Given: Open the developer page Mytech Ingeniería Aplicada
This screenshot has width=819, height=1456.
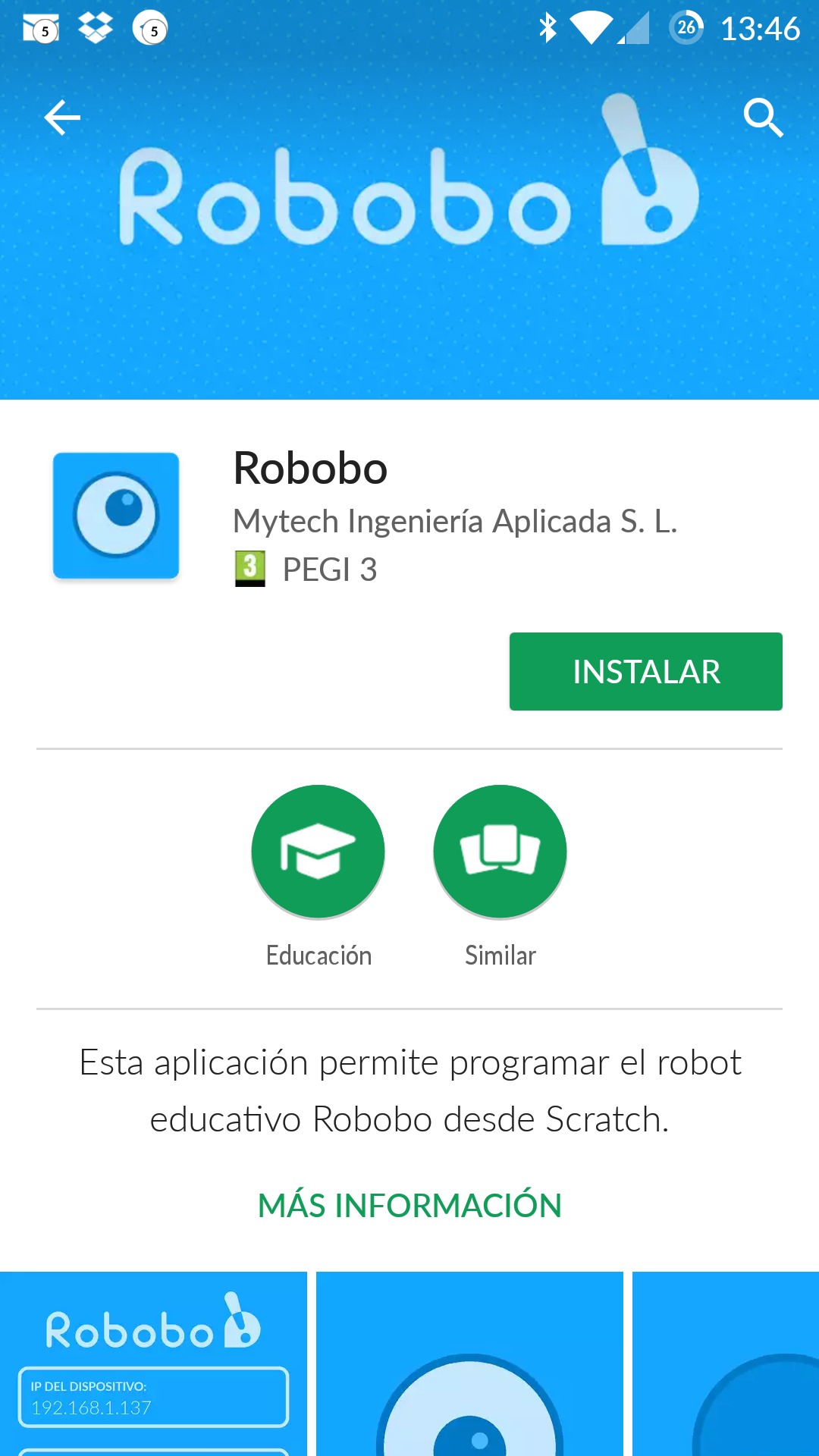Looking at the screenshot, I should [x=455, y=522].
